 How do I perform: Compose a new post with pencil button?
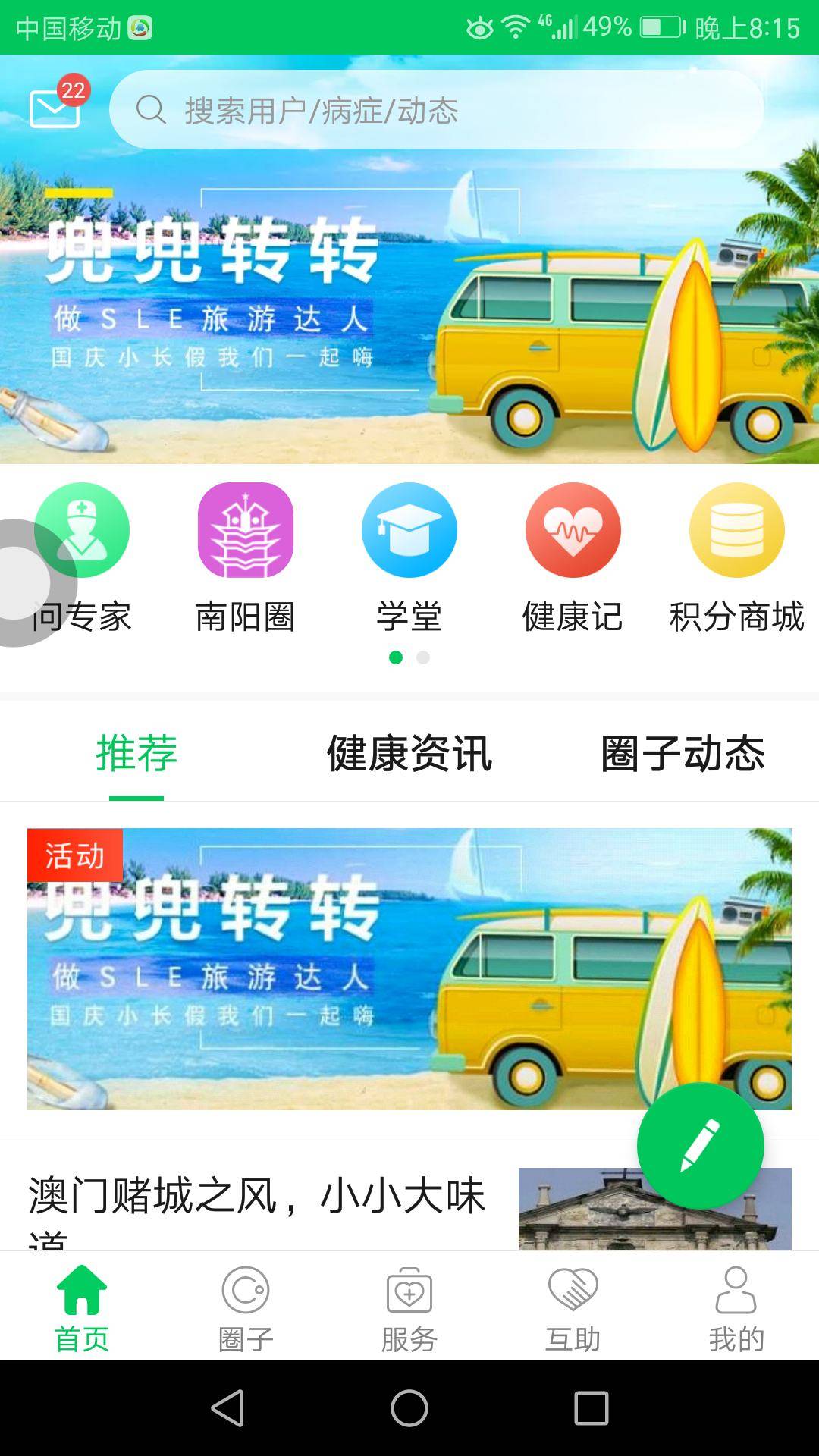coord(700,1146)
